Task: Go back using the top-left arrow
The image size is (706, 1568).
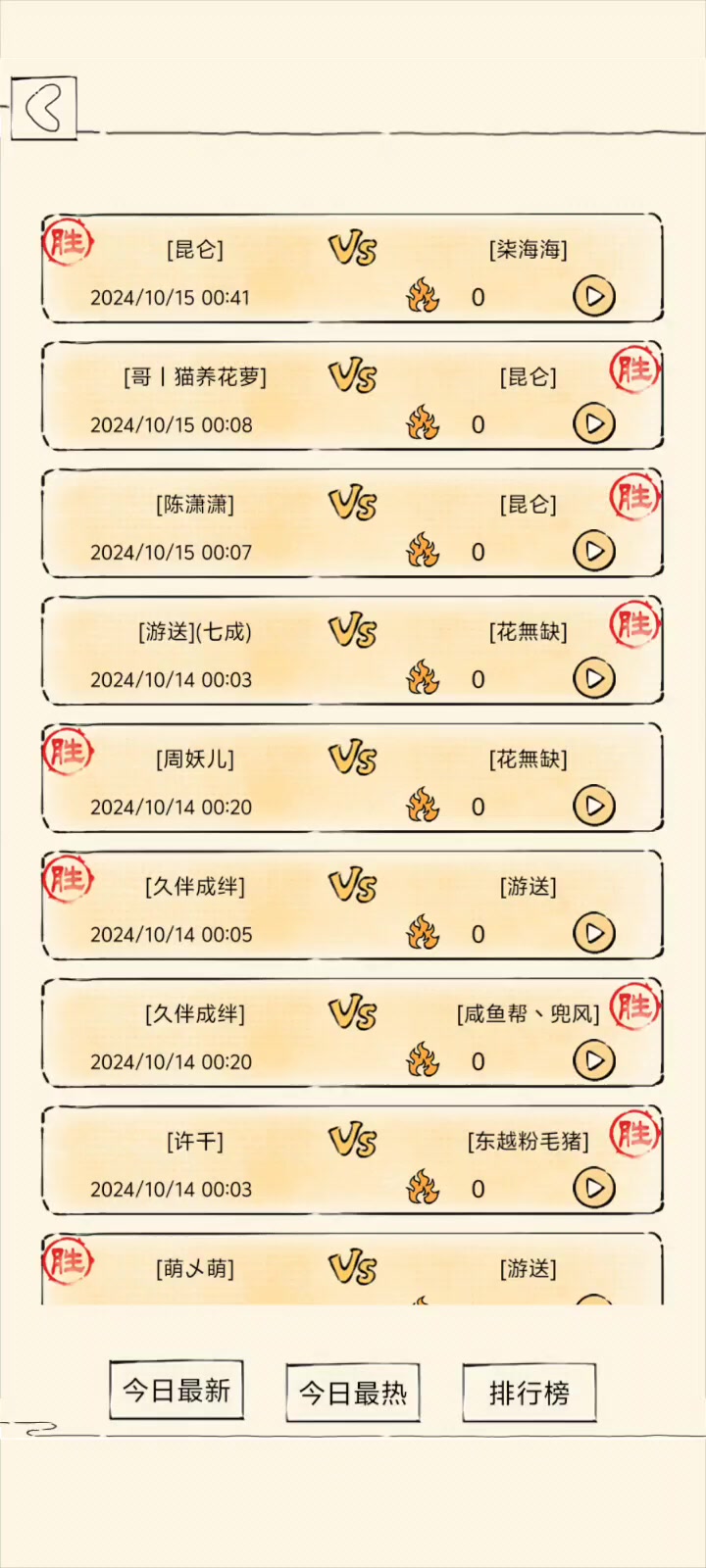Action: tap(44, 108)
